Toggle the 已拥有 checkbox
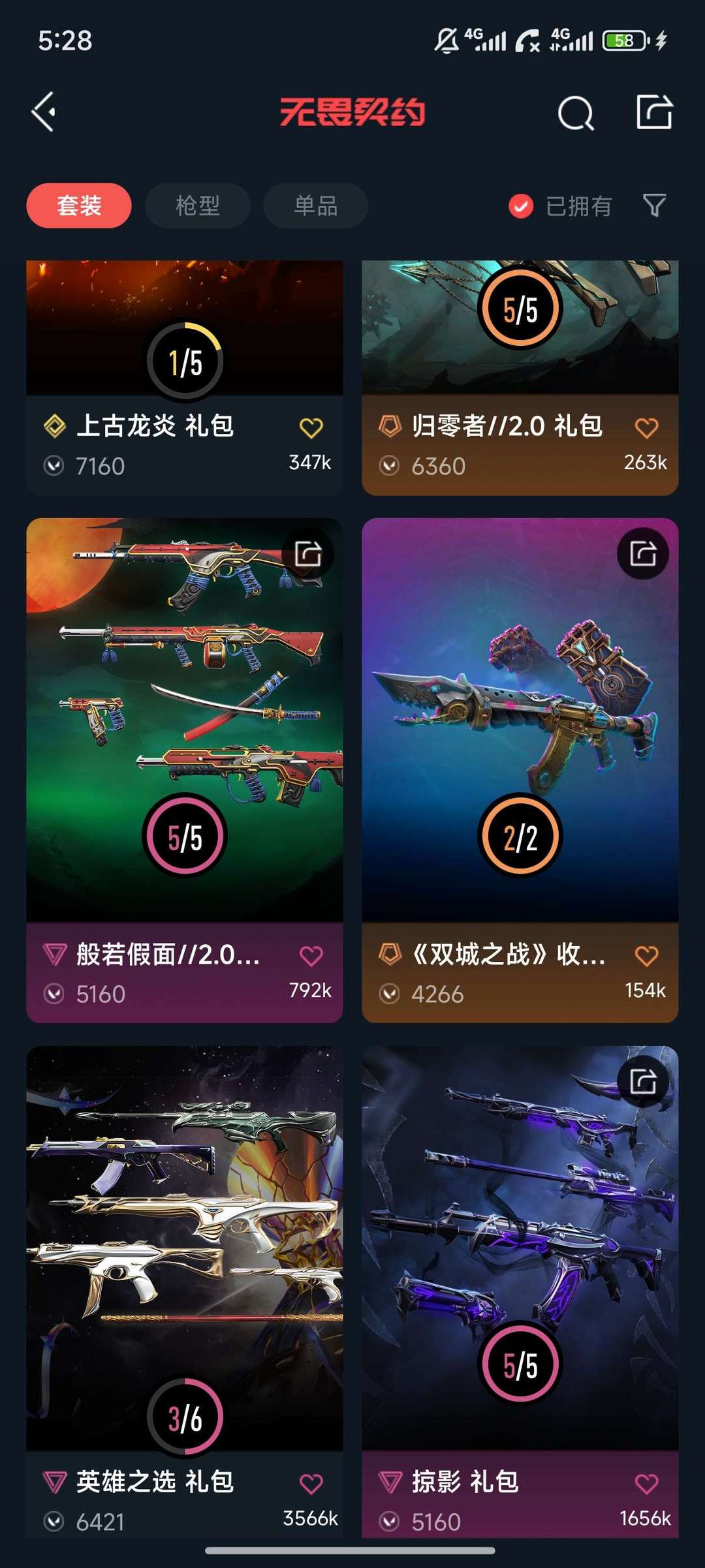Image resolution: width=705 pixels, height=1568 pixels. click(521, 206)
